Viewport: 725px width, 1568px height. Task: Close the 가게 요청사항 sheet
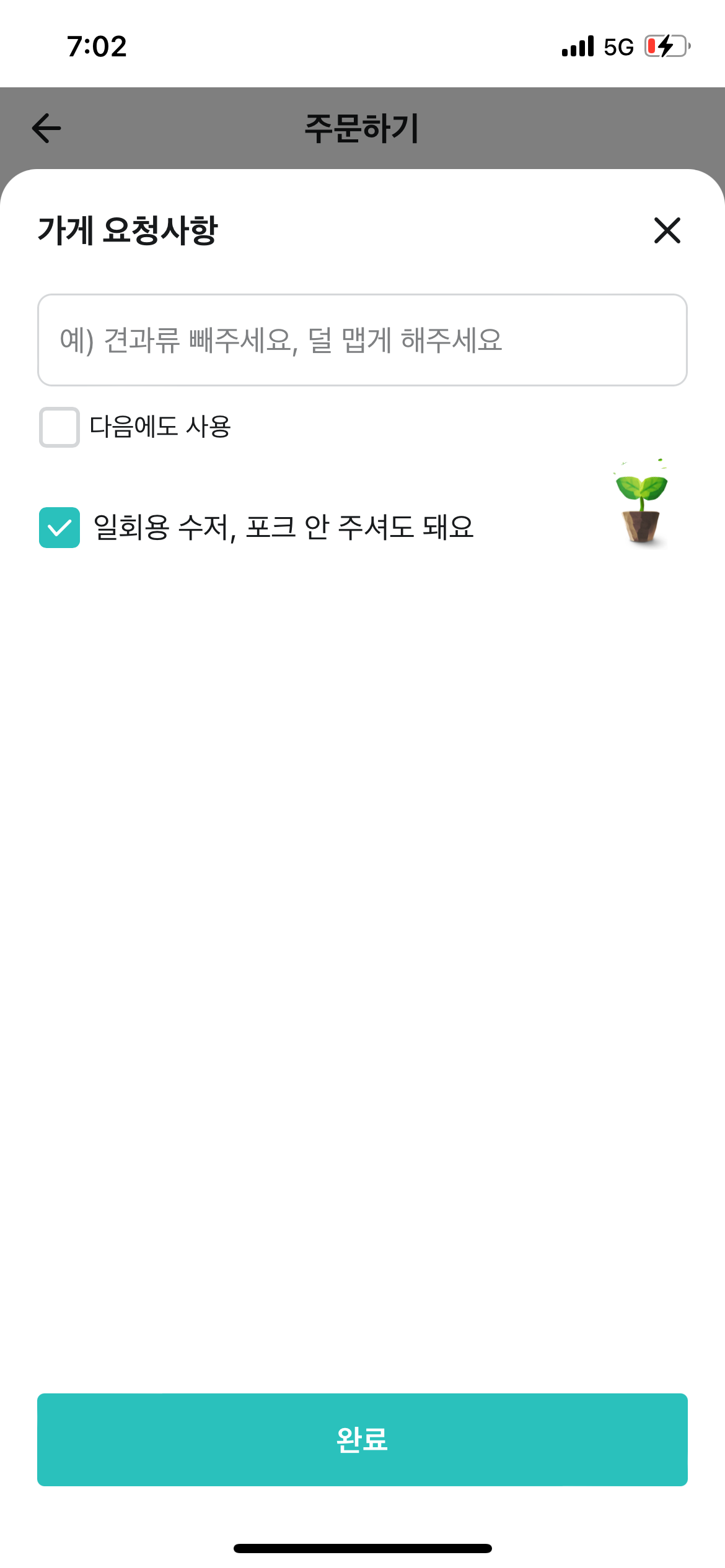pos(667,230)
